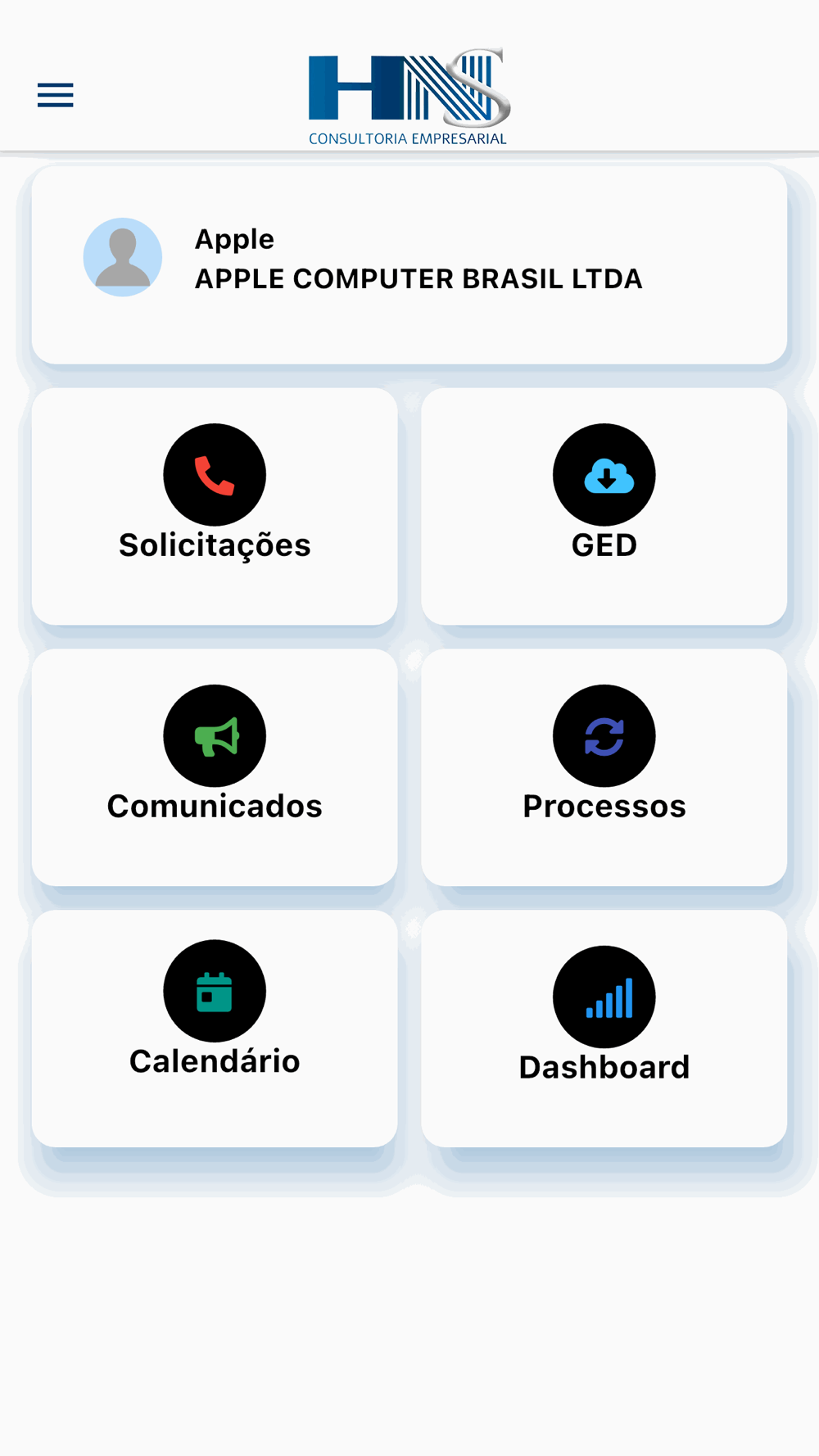Open the Solicitações tile
Image resolution: width=819 pixels, height=1456 pixels.
[x=215, y=506]
